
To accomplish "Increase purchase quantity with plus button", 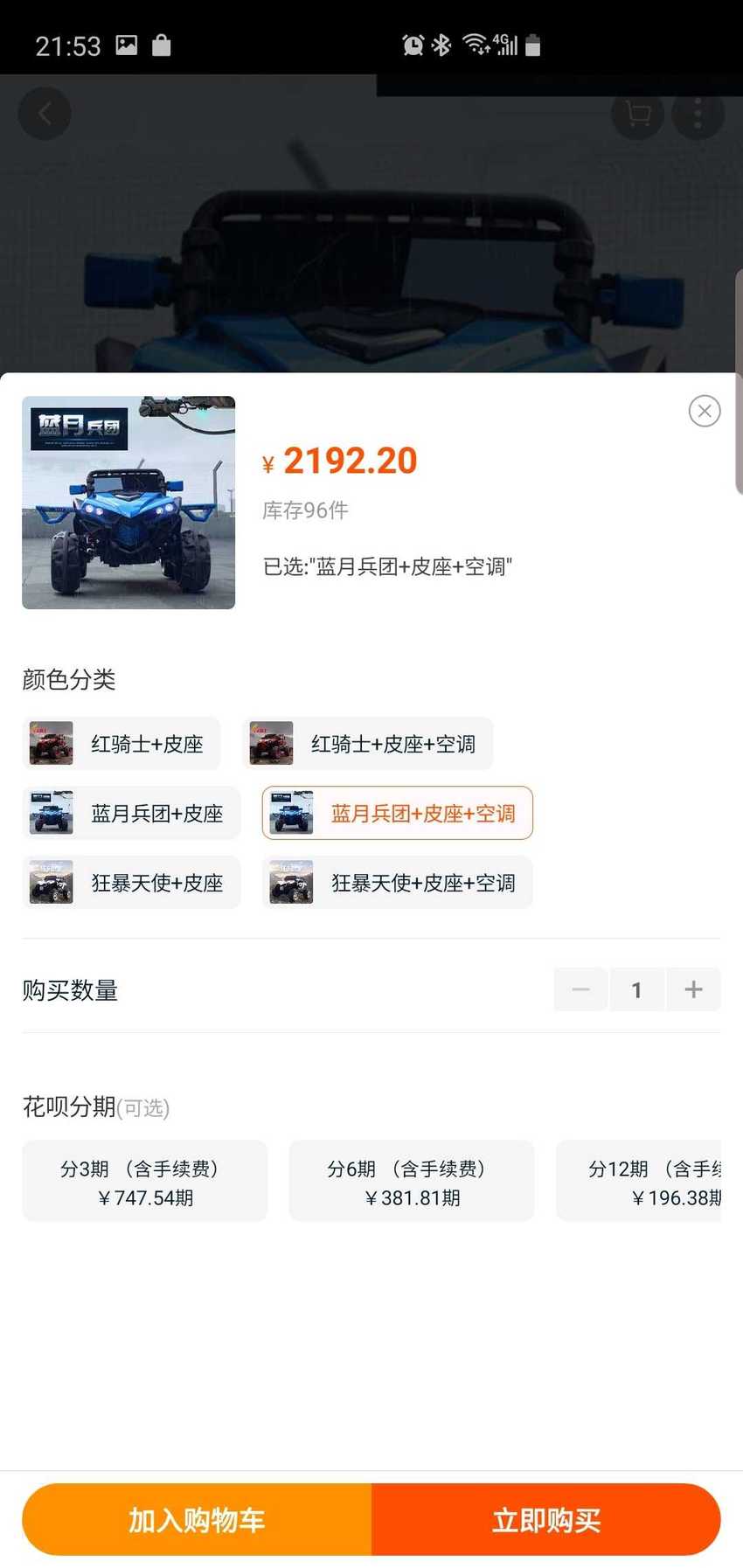I will [693, 989].
